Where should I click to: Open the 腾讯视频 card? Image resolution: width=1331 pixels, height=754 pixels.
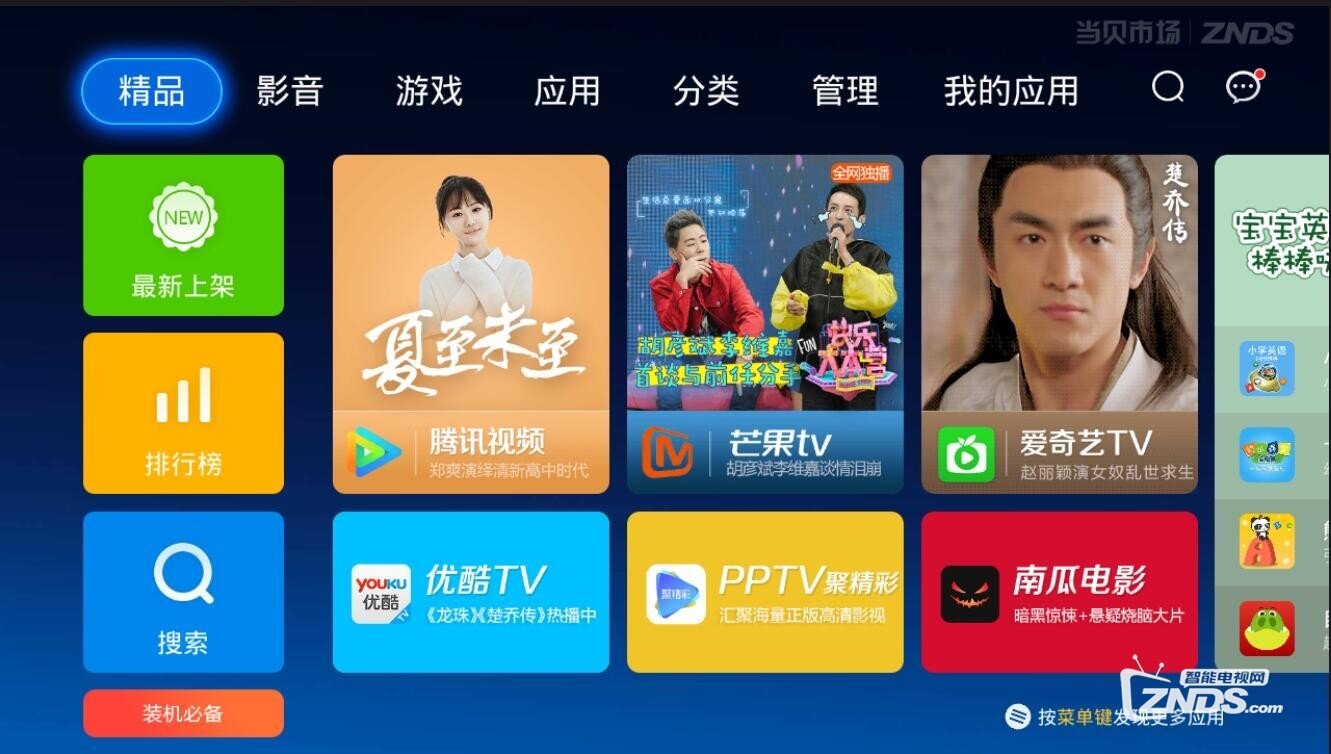(470, 324)
